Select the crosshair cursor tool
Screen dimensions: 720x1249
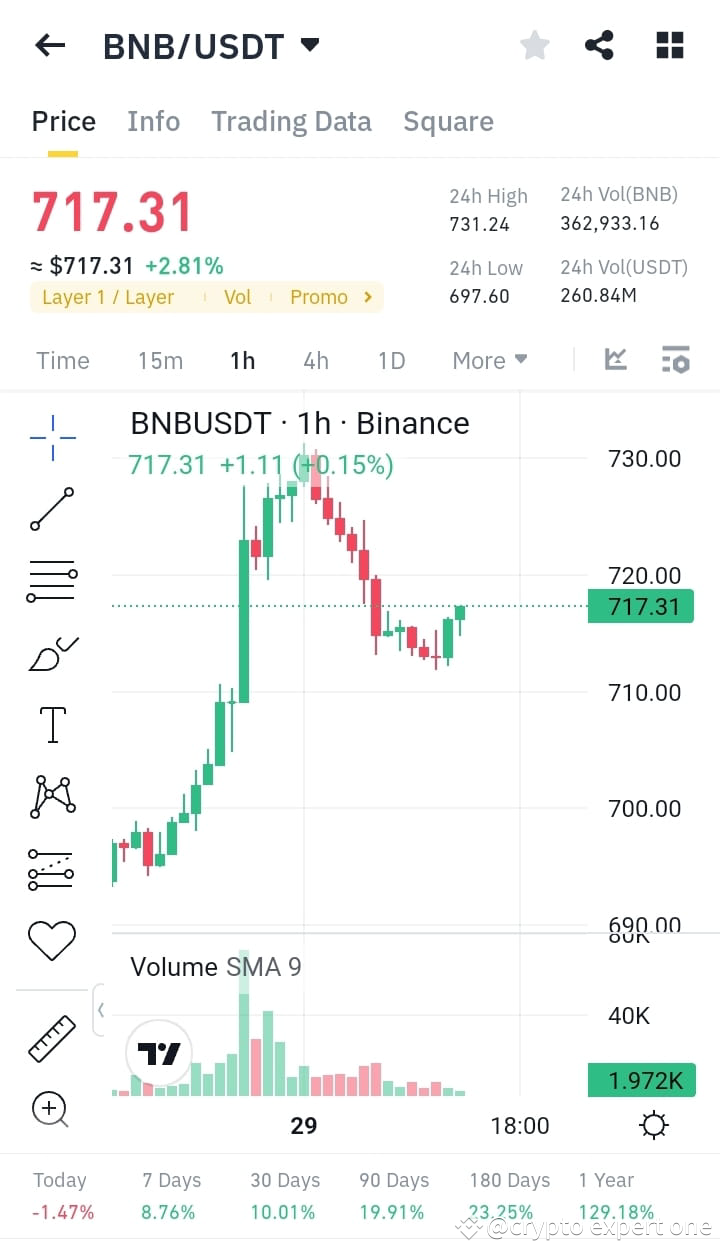51,437
